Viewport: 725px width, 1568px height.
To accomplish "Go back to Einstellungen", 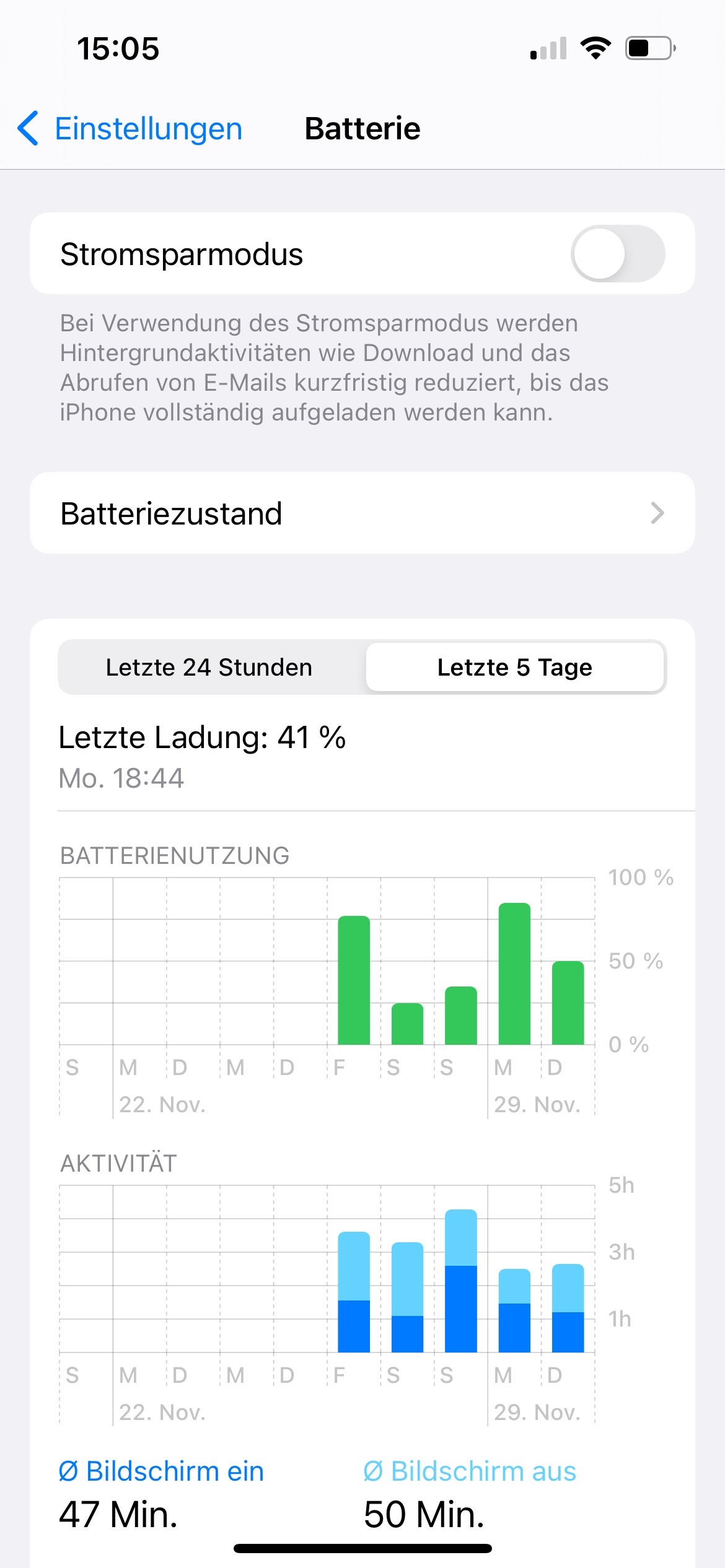I will click(130, 129).
